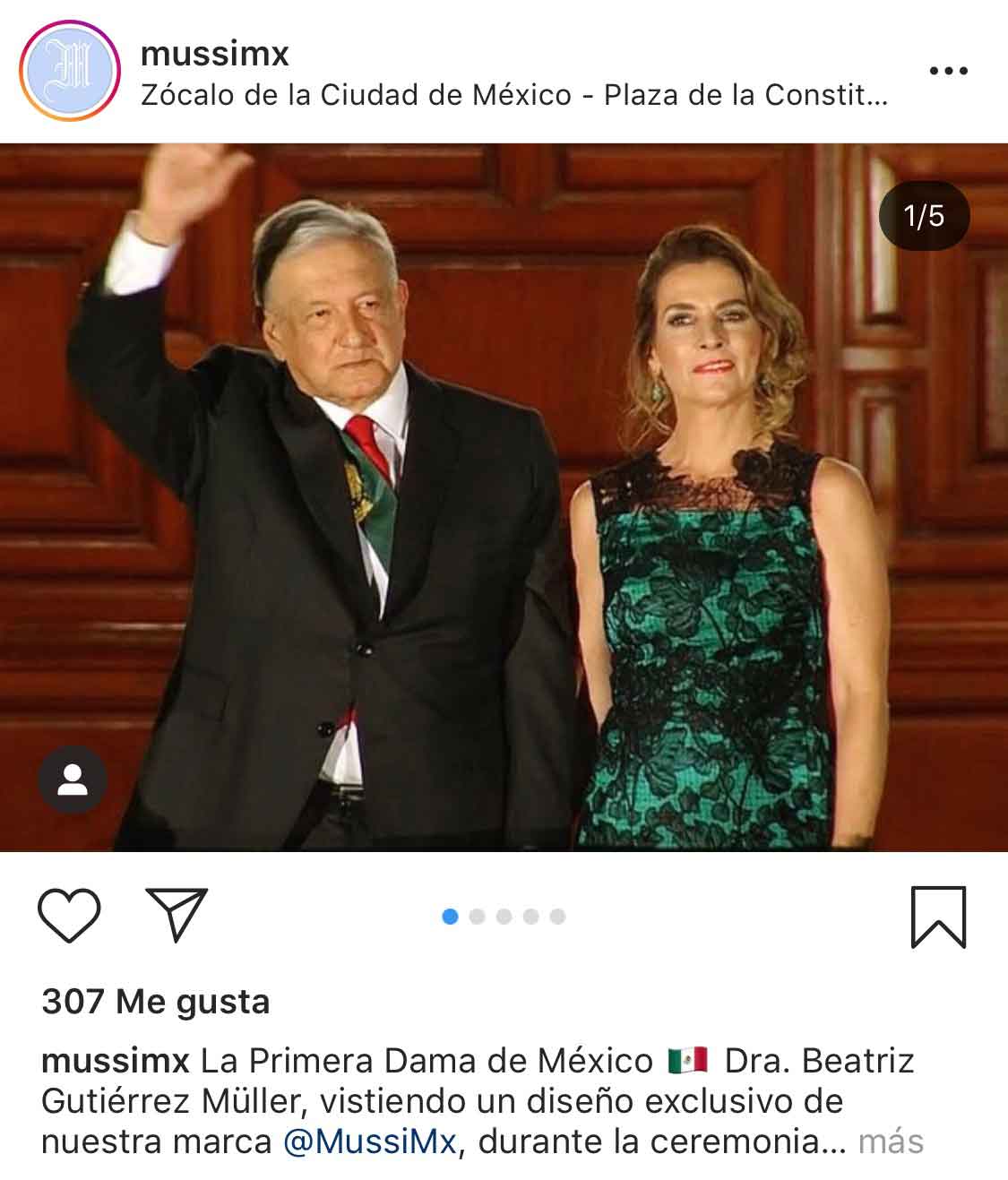Save the post with the bookmark icon
Image resolution: width=1008 pixels, height=1180 pixels.
(x=938, y=917)
